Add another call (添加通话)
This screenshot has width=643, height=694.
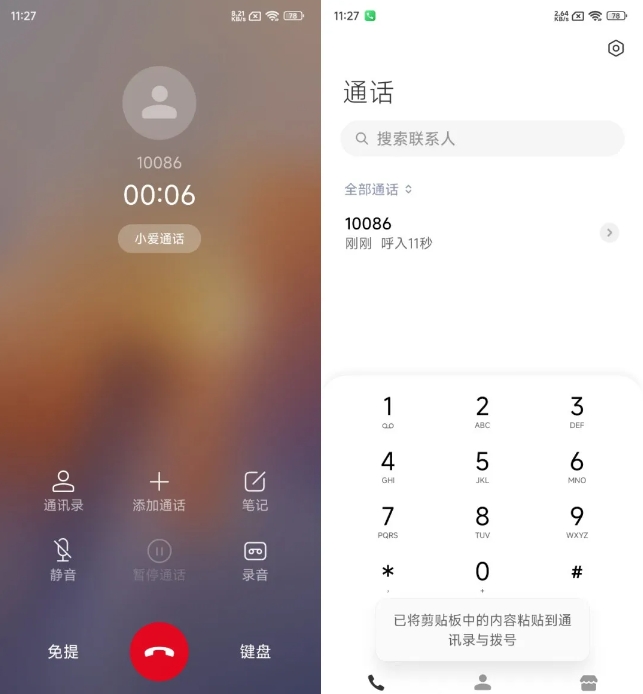tap(159, 490)
